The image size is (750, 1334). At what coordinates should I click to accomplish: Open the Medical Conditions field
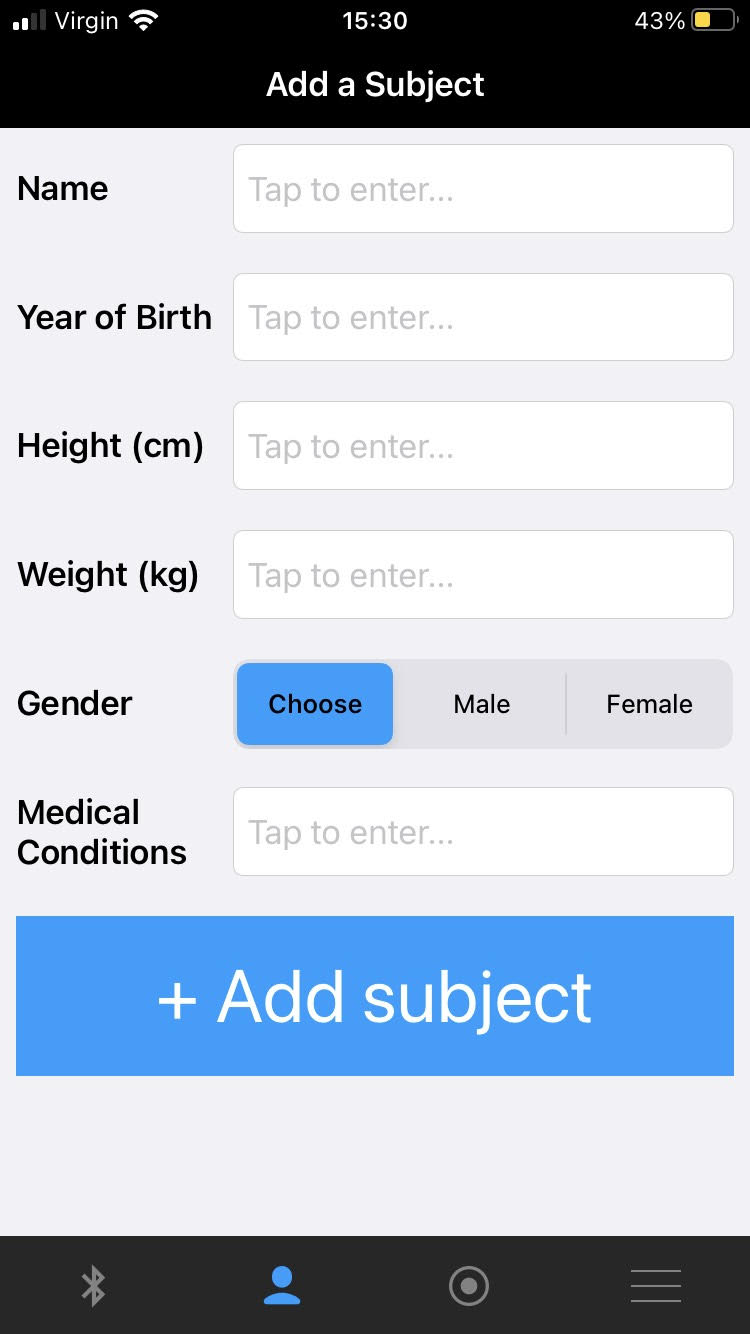click(x=483, y=831)
